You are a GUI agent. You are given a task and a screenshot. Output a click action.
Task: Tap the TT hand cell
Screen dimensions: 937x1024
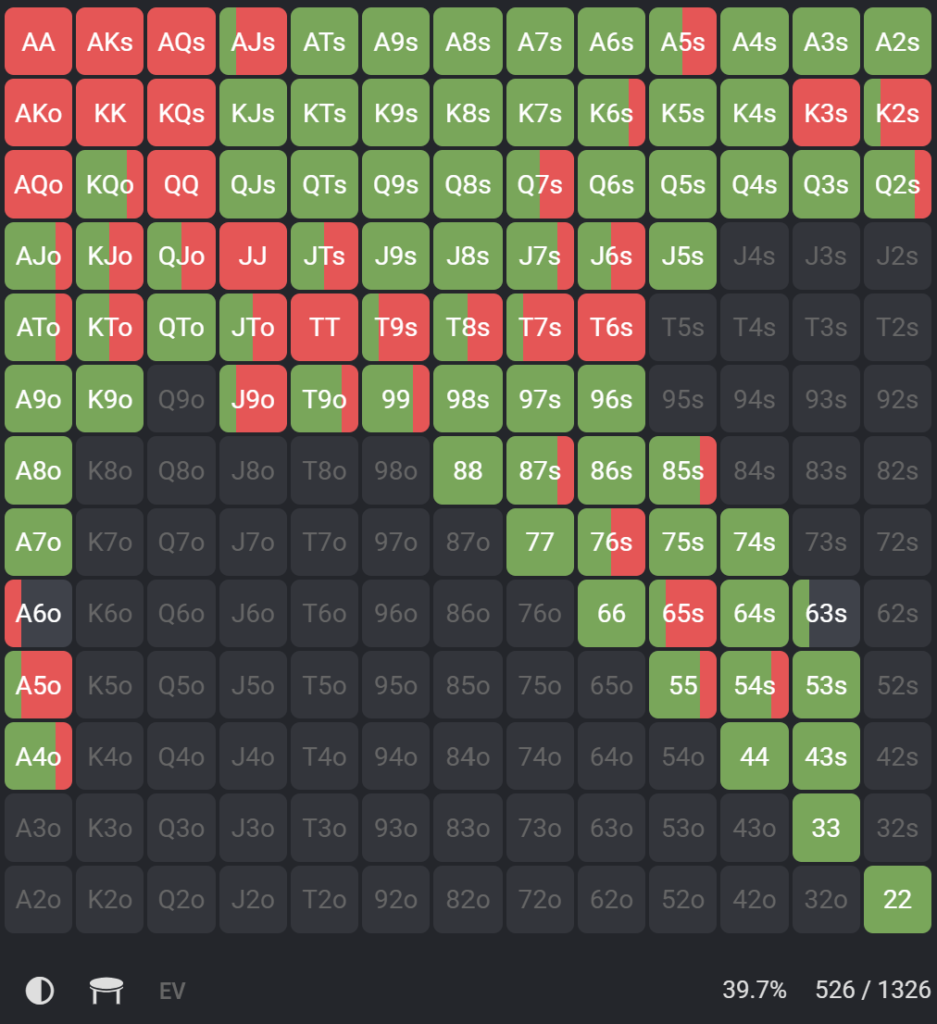click(325, 327)
